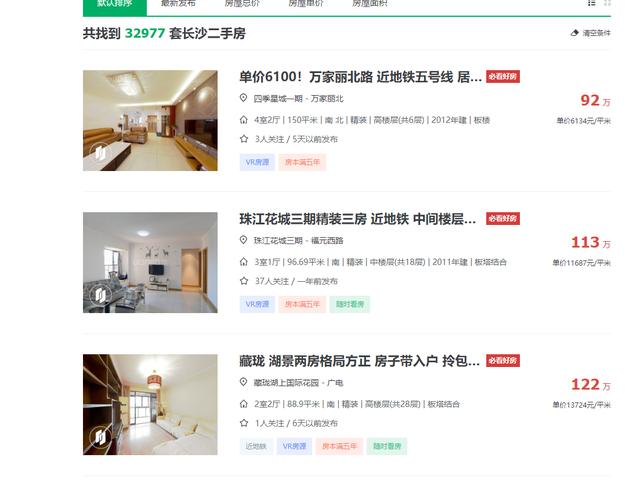
Task: Open community link 藏珑湖上国际花园
Action: pos(291,383)
